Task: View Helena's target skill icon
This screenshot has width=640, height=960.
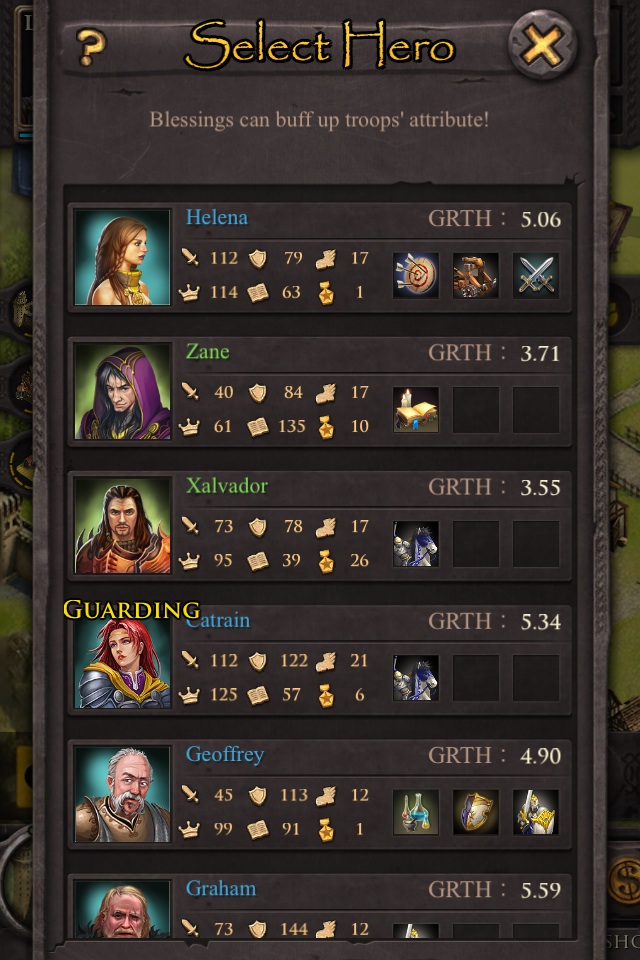Action: coord(416,275)
